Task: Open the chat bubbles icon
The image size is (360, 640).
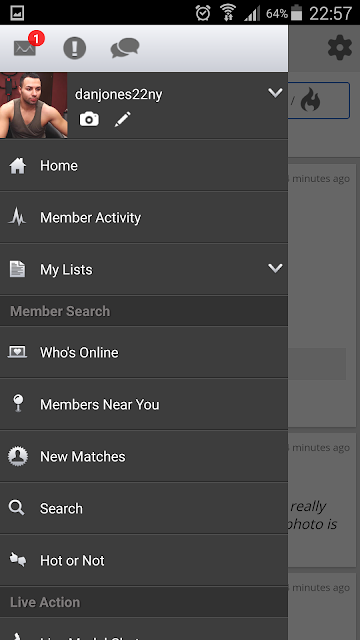Action: coord(125,48)
